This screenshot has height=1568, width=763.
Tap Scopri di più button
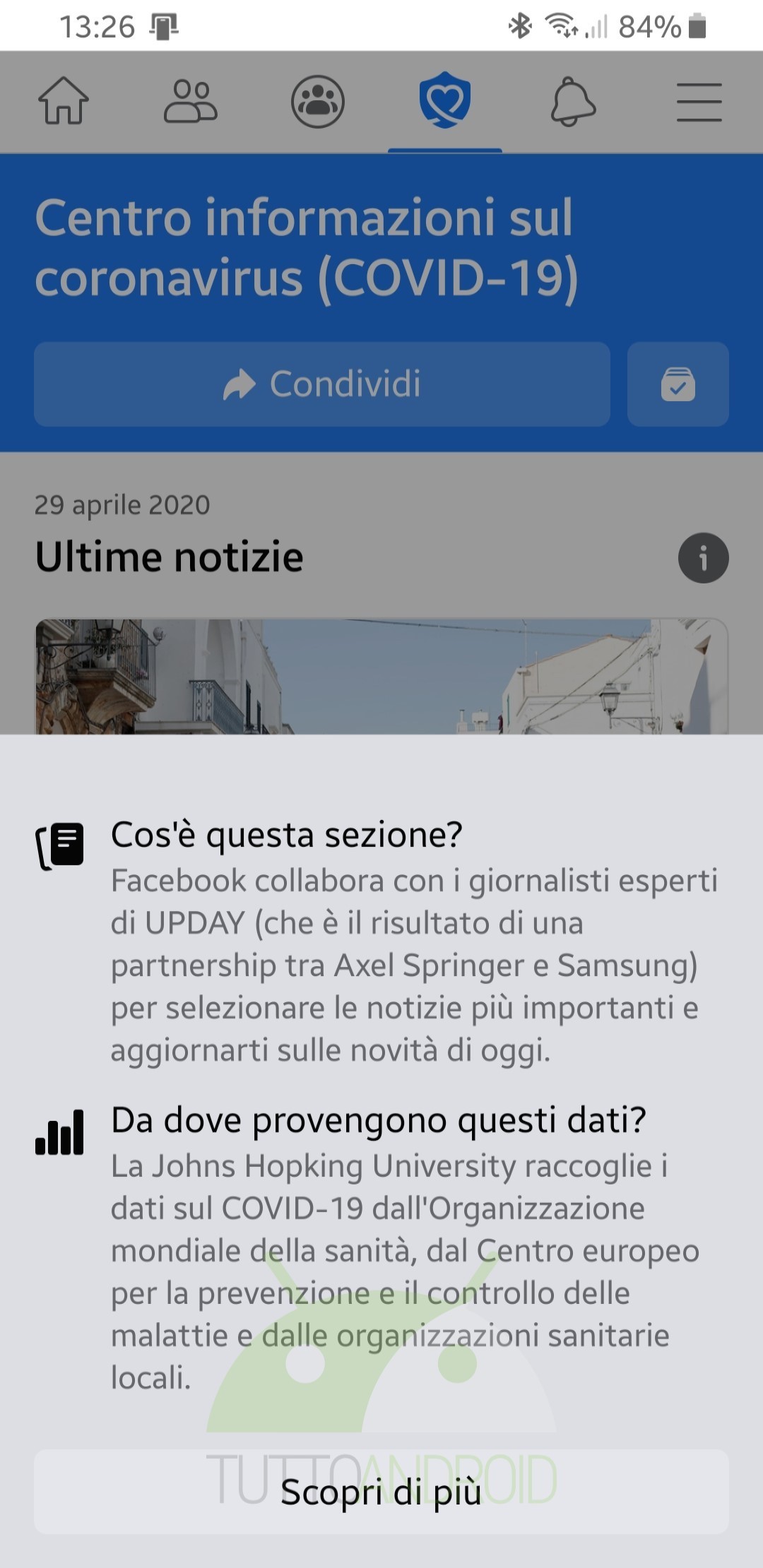[x=381, y=1492]
